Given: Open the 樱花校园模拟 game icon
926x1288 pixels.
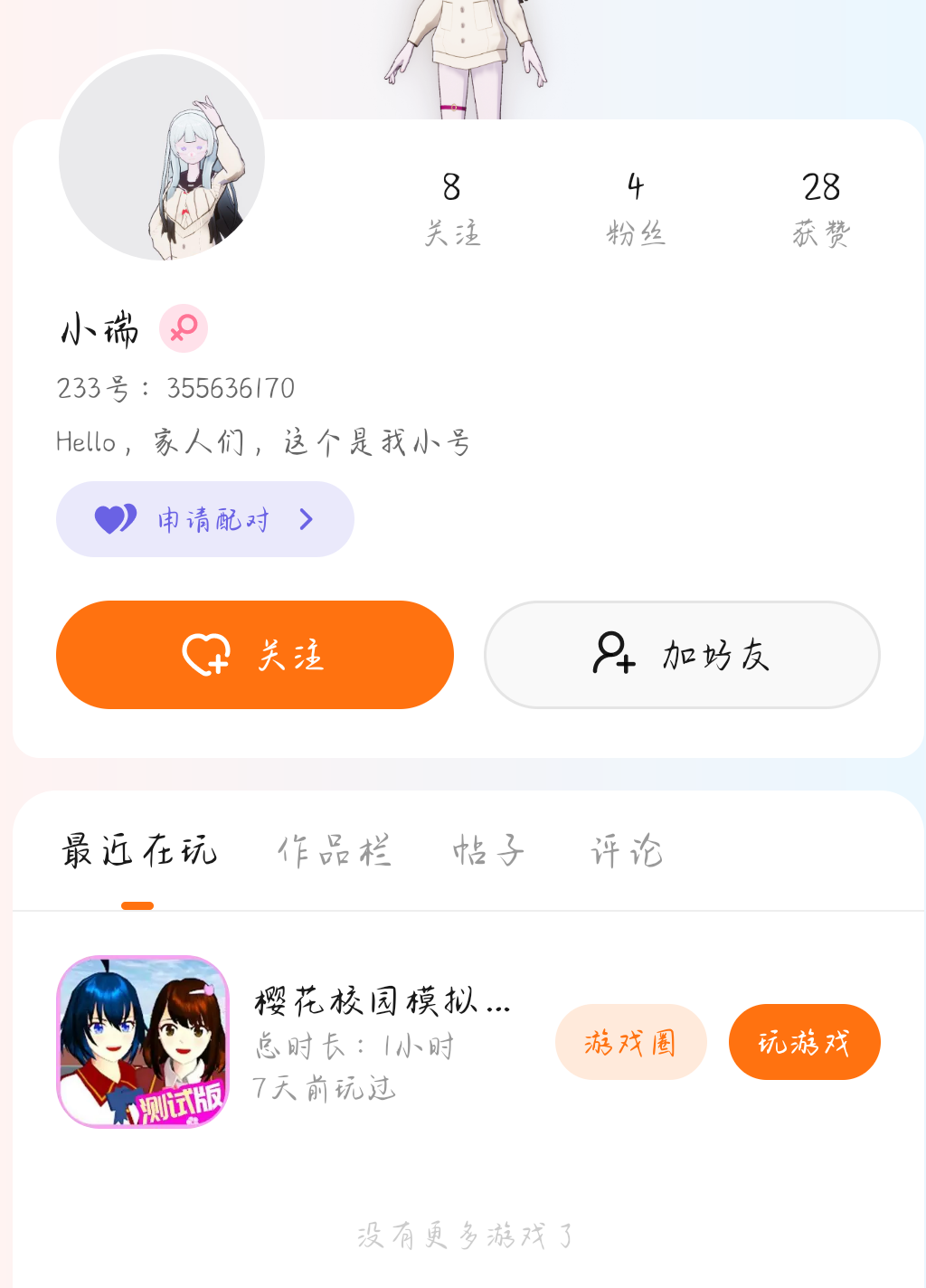Looking at the screenshot, I should (143, 1042).
